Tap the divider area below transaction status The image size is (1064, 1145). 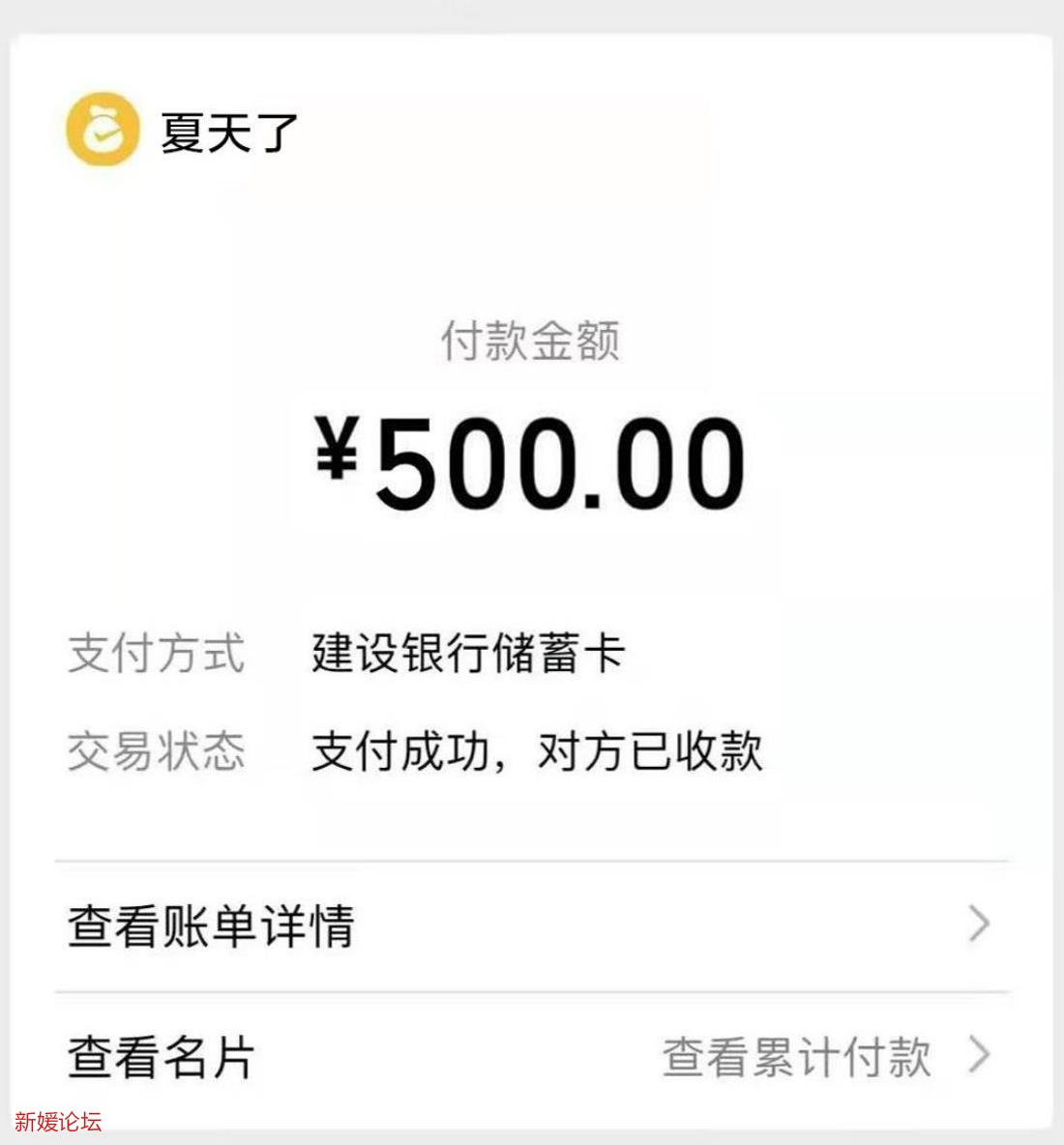point(531,858)
